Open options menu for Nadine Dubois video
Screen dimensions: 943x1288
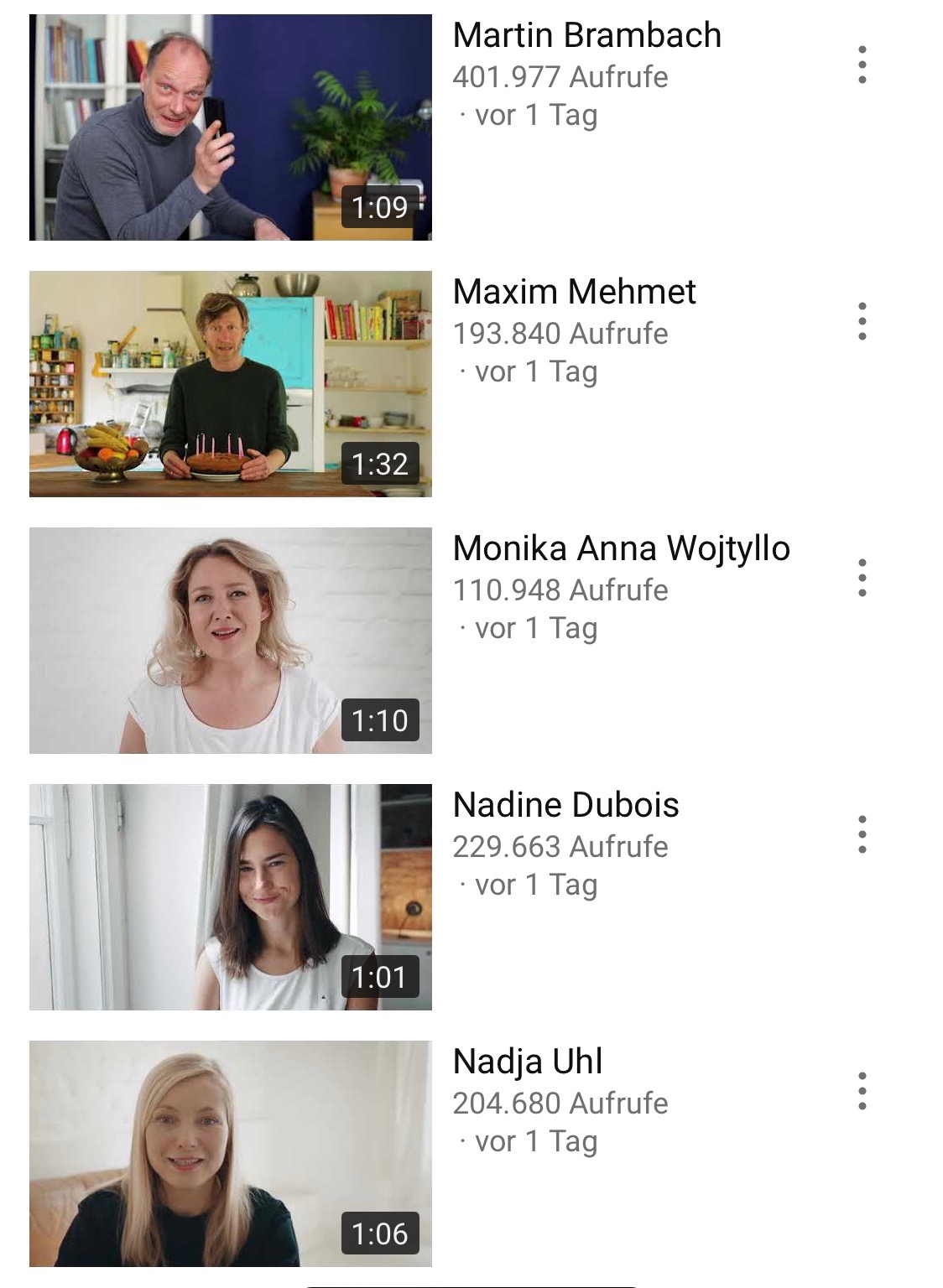point(862,835)
